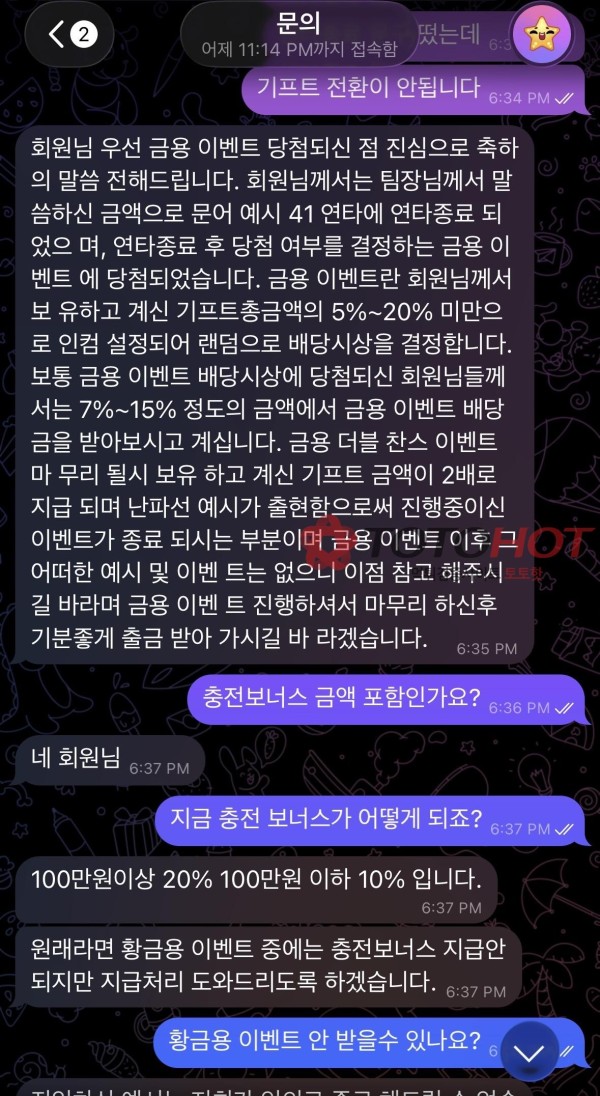Jump to the latest message

tap(529, 1052)
